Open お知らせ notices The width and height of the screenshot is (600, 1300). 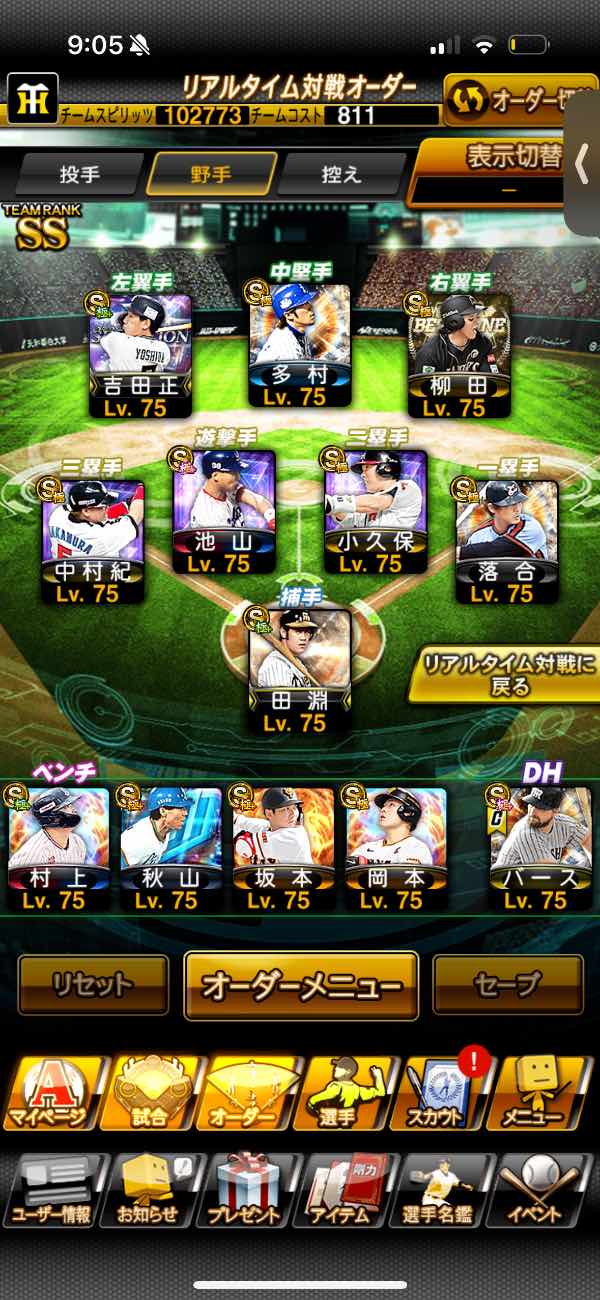[x=150, y=1190]
